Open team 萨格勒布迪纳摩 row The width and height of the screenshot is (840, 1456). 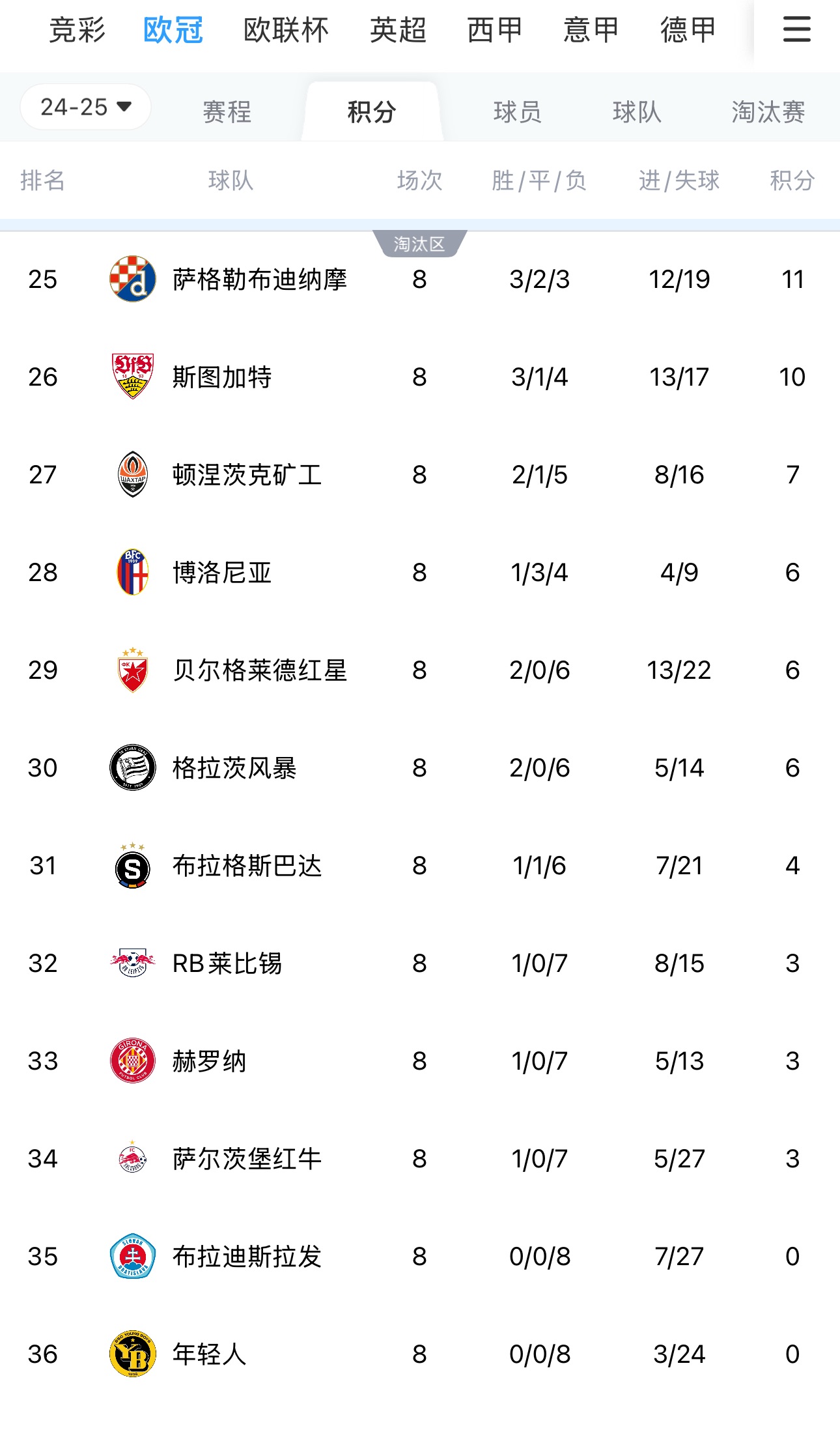(259, 279)
